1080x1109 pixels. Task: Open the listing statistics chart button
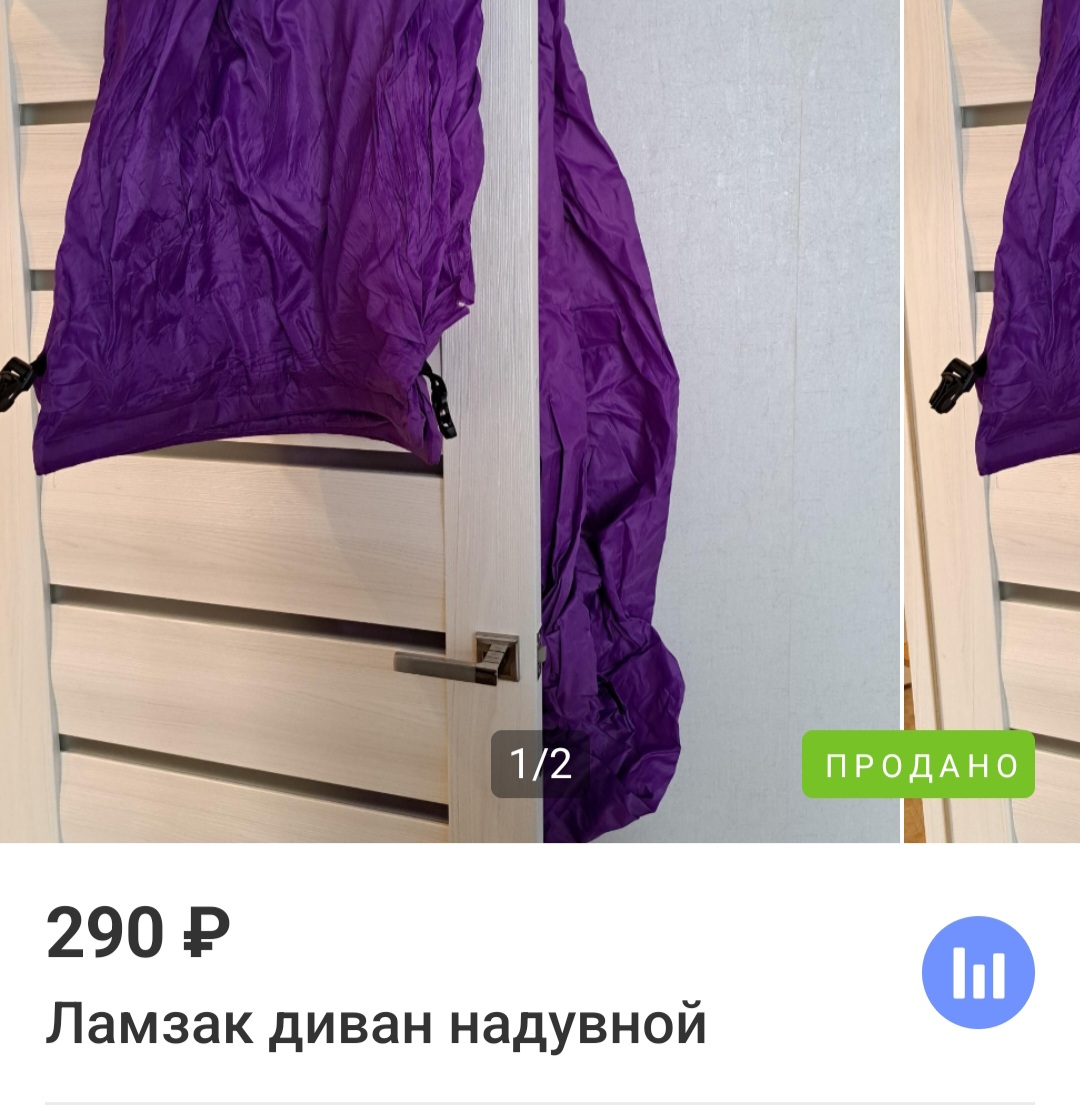click(977, 972)
